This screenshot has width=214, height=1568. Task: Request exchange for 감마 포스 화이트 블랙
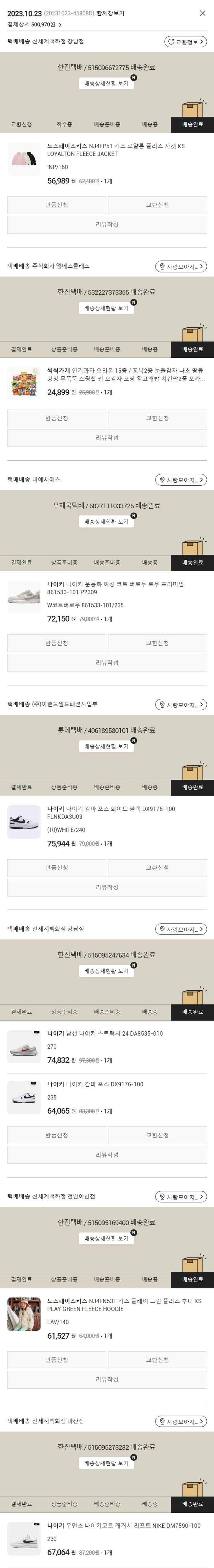click(158, 867)
